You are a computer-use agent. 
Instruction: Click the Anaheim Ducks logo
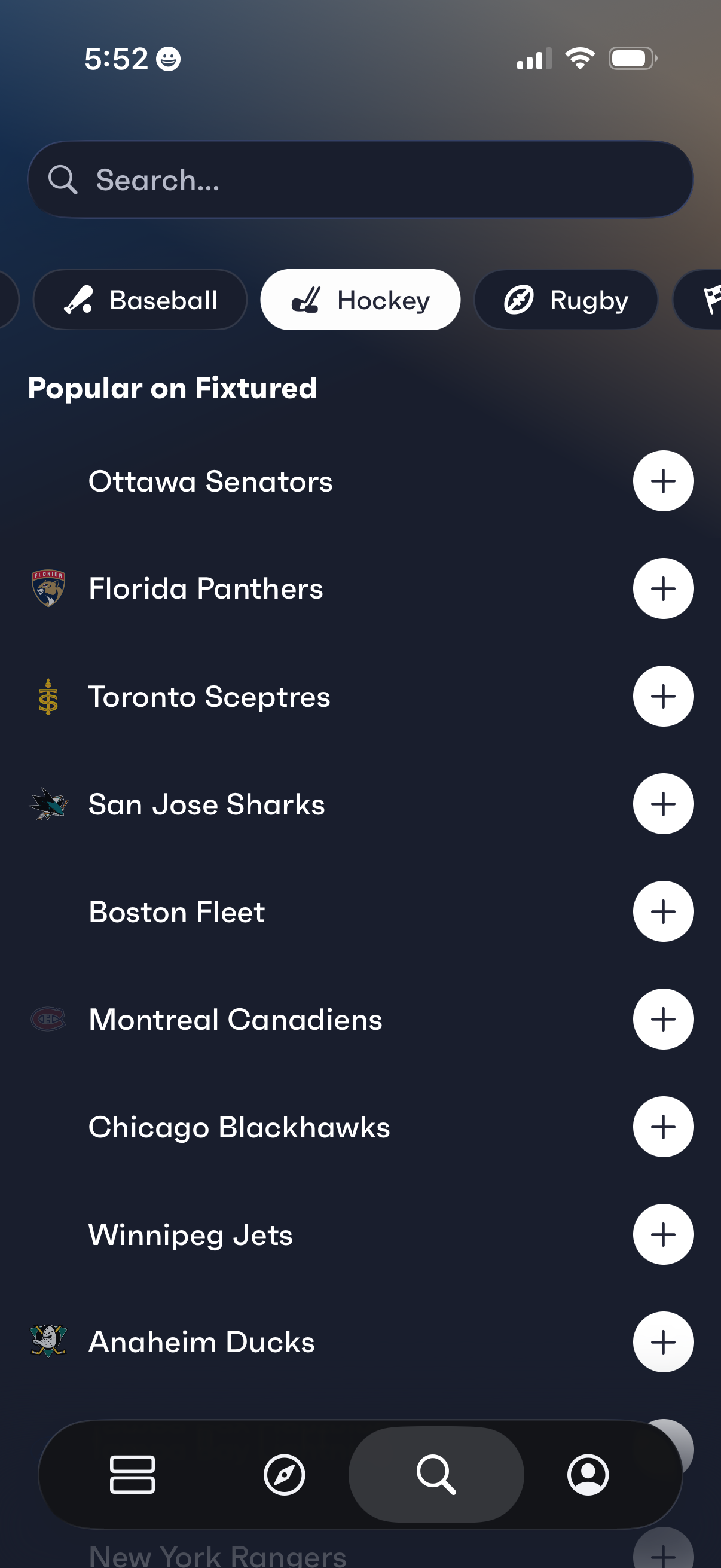coord(48,1342)
